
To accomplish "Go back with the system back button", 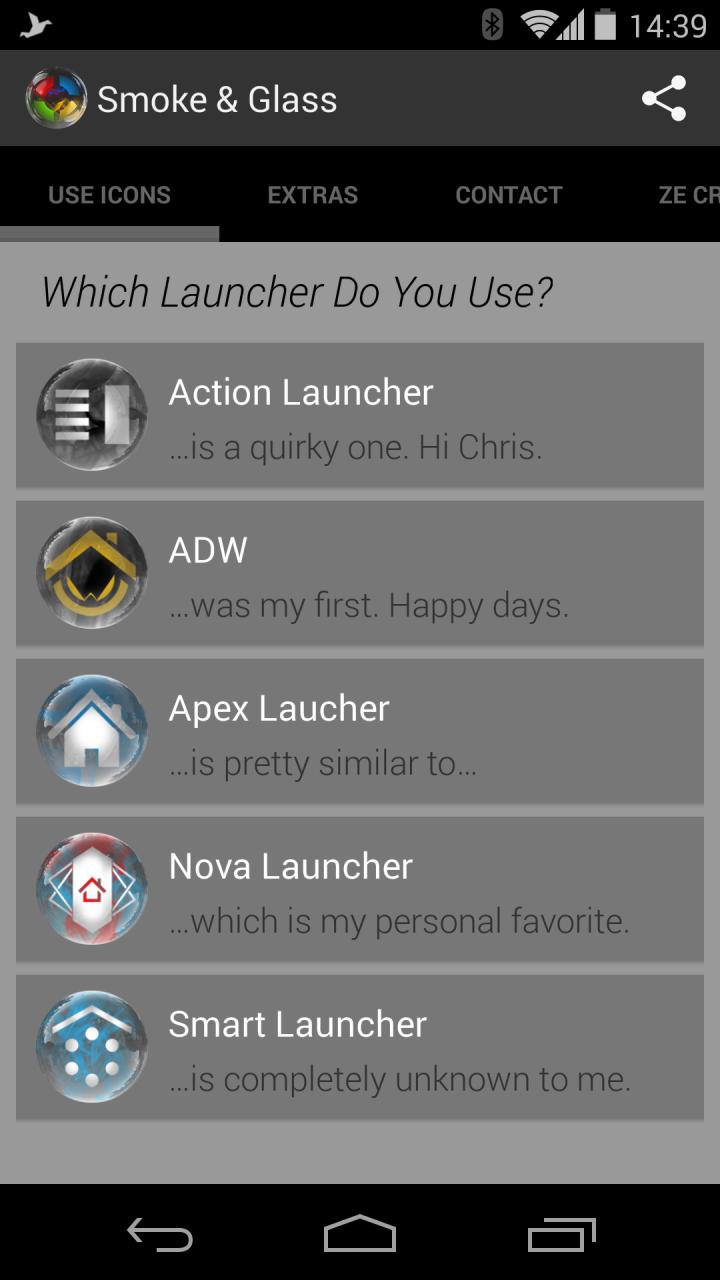I will 160,1235.
